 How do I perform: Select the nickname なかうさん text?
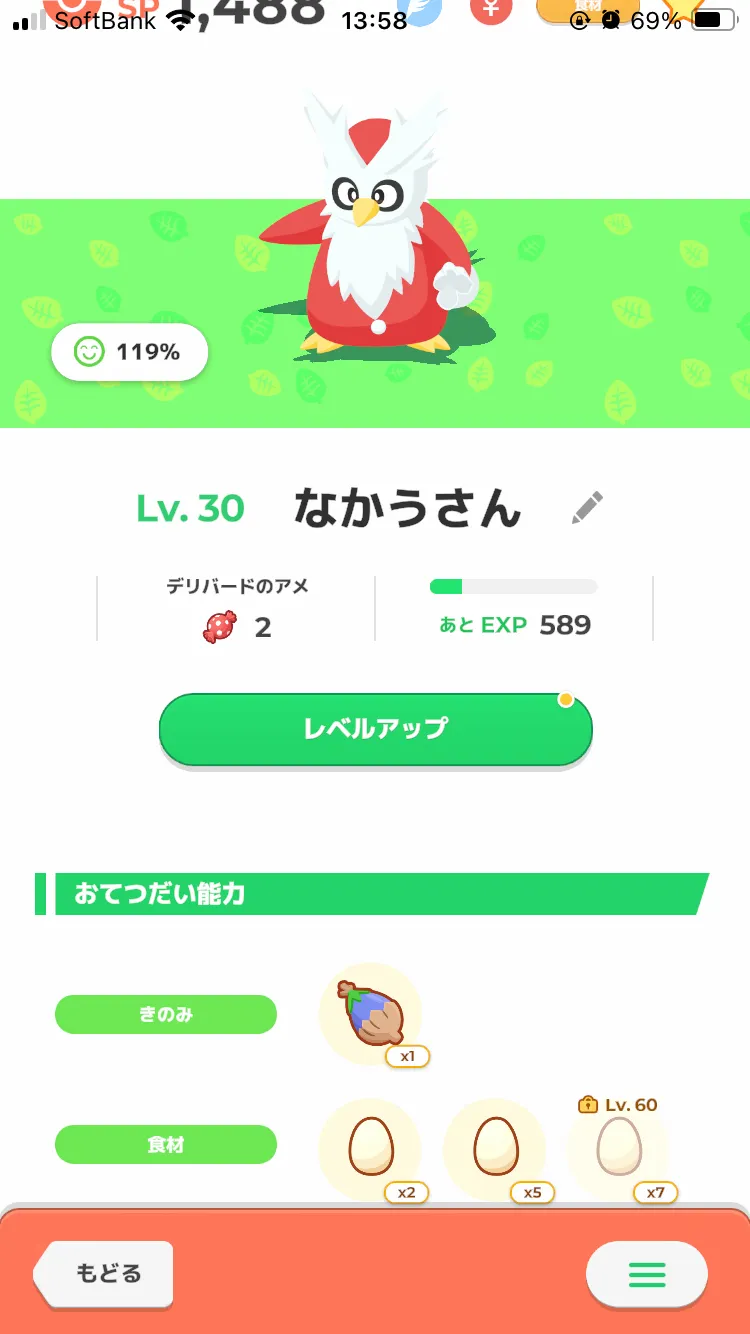[405, 508]
